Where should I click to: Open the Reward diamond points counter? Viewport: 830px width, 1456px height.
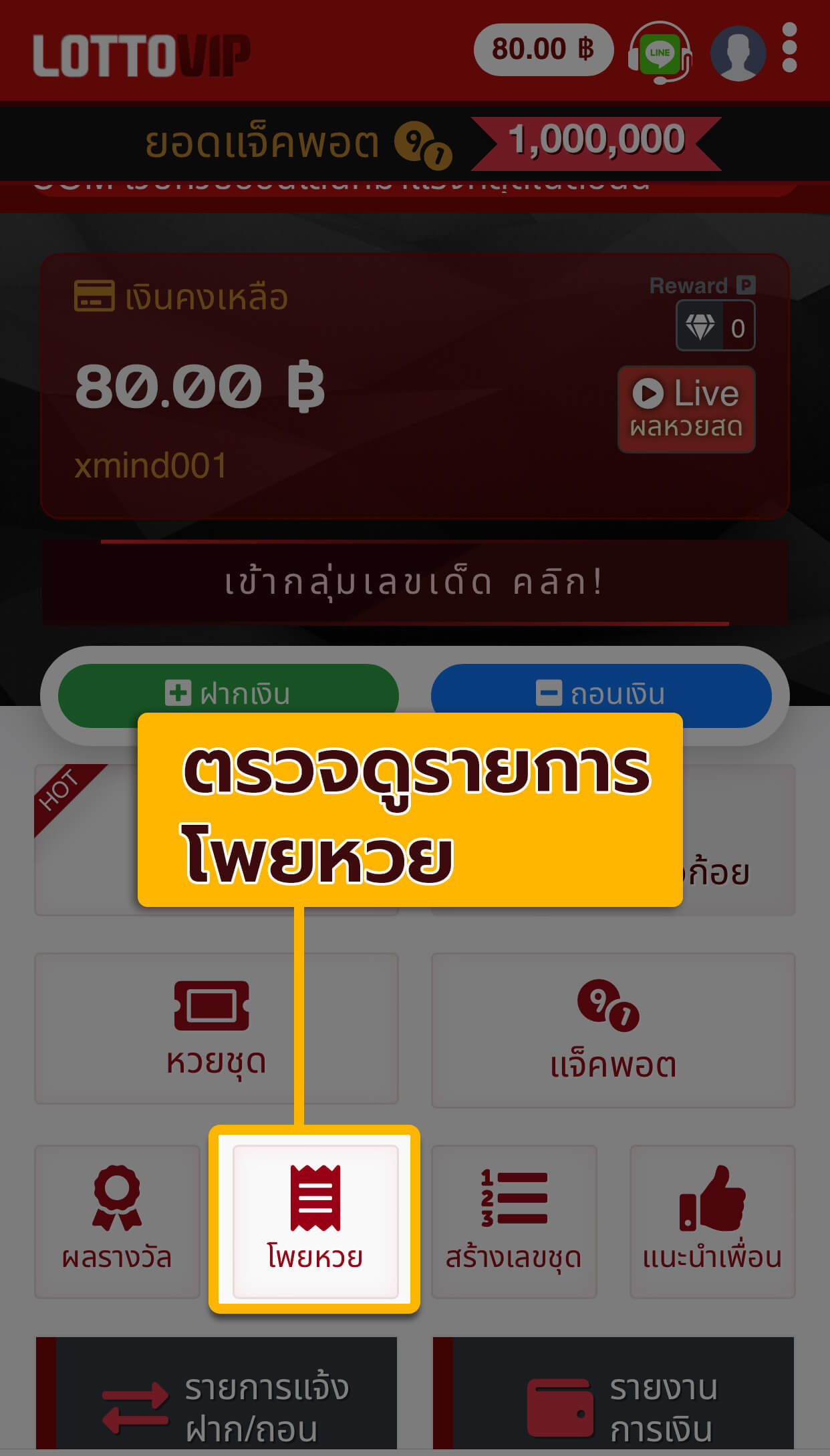coord(715,327)
